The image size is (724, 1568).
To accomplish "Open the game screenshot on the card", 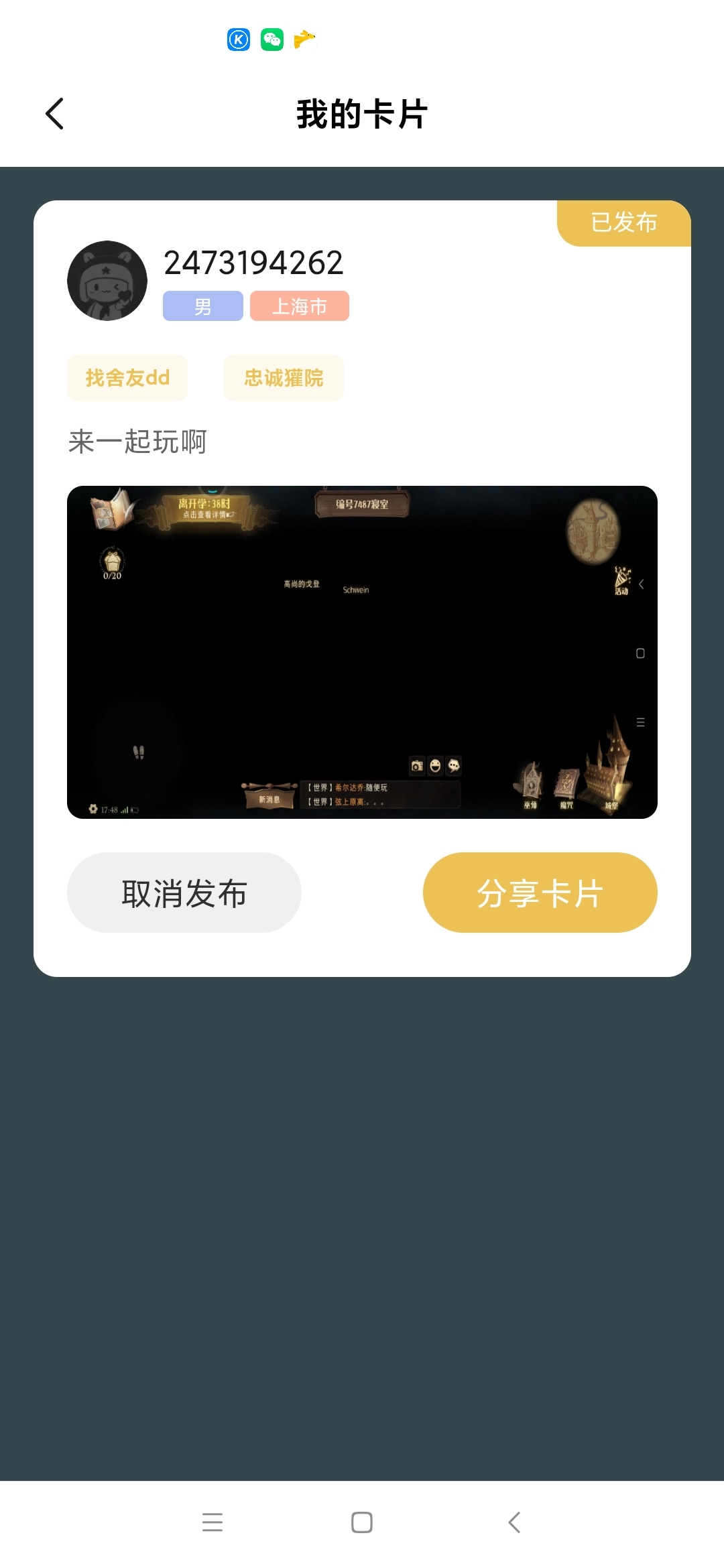I will [362, 652].
